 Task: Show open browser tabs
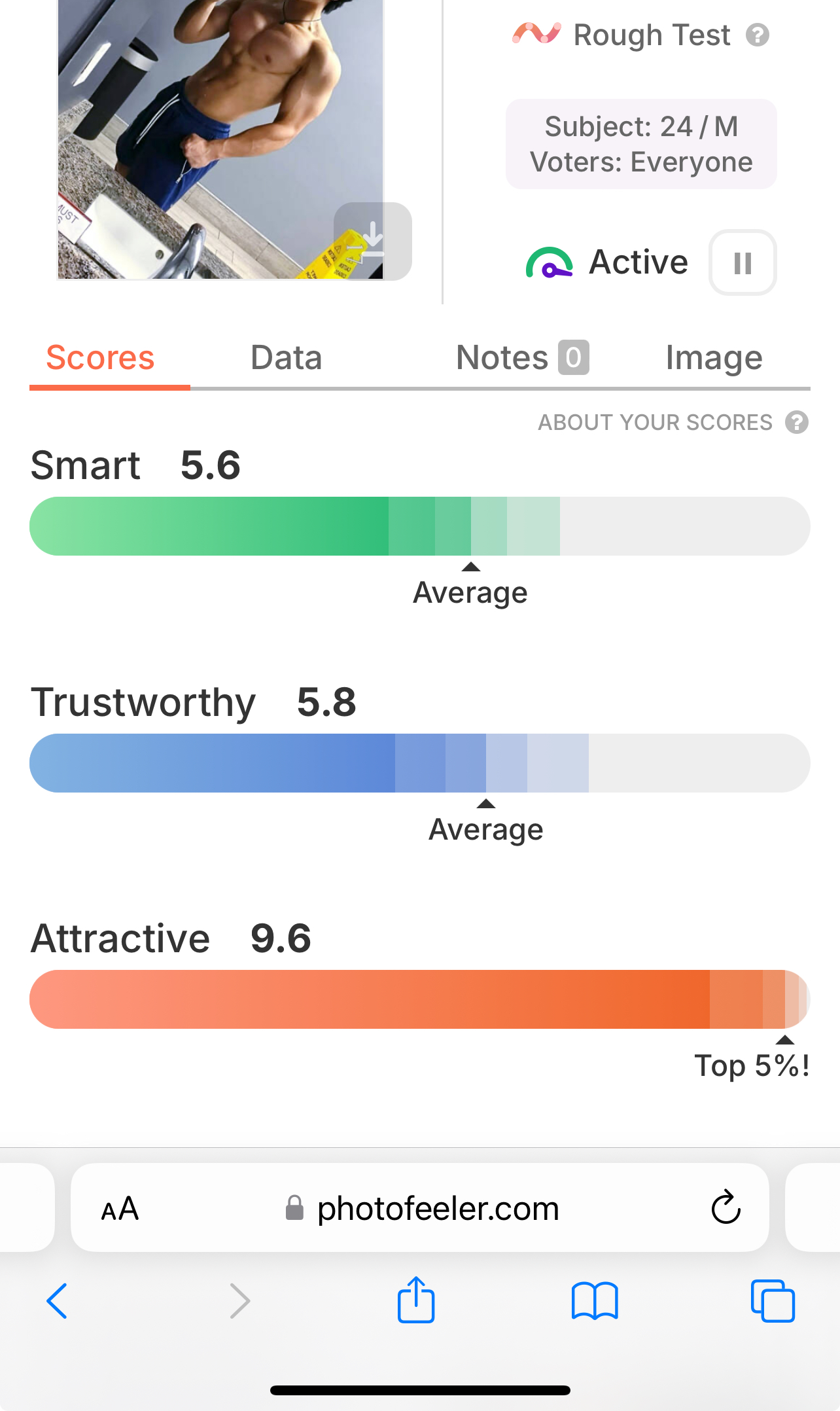point(773,1300)
